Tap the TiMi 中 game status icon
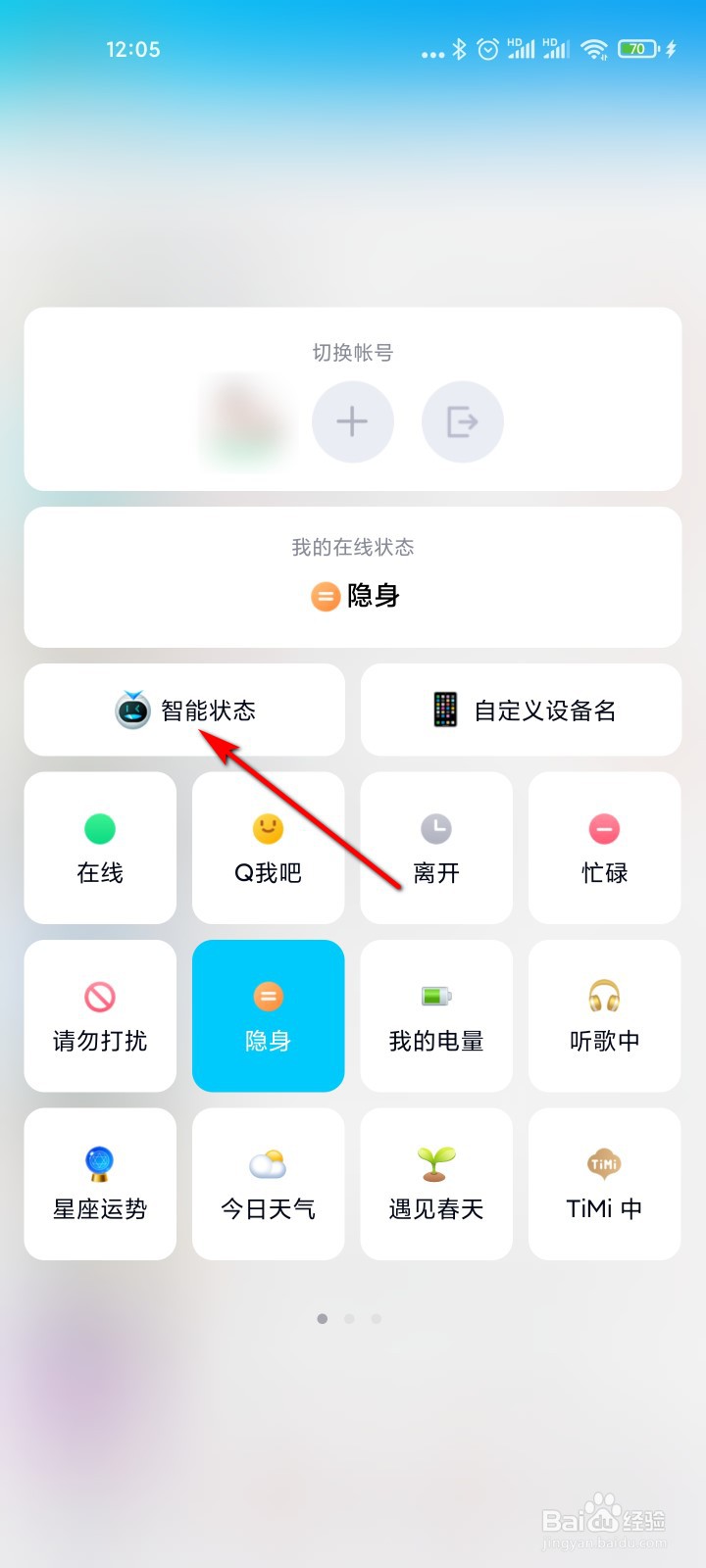This screenshot has height=1568, width=706. 604,1183
